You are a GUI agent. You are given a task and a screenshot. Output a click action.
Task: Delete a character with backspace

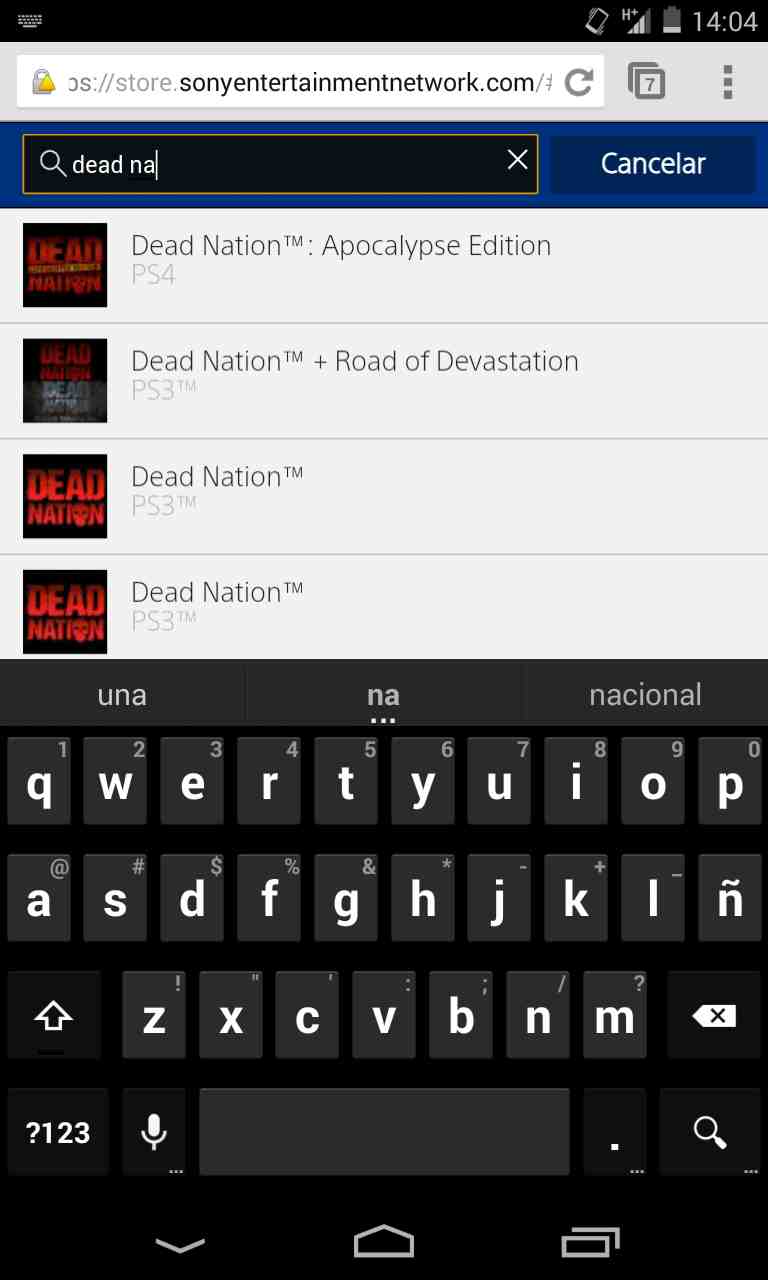[x=713, y=1017]
